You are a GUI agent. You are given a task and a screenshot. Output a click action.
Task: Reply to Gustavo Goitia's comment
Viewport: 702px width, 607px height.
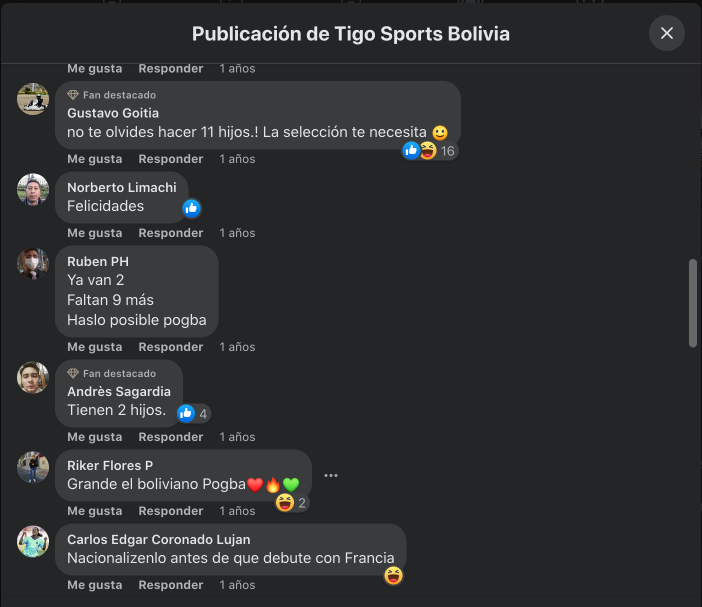(170, 159)
